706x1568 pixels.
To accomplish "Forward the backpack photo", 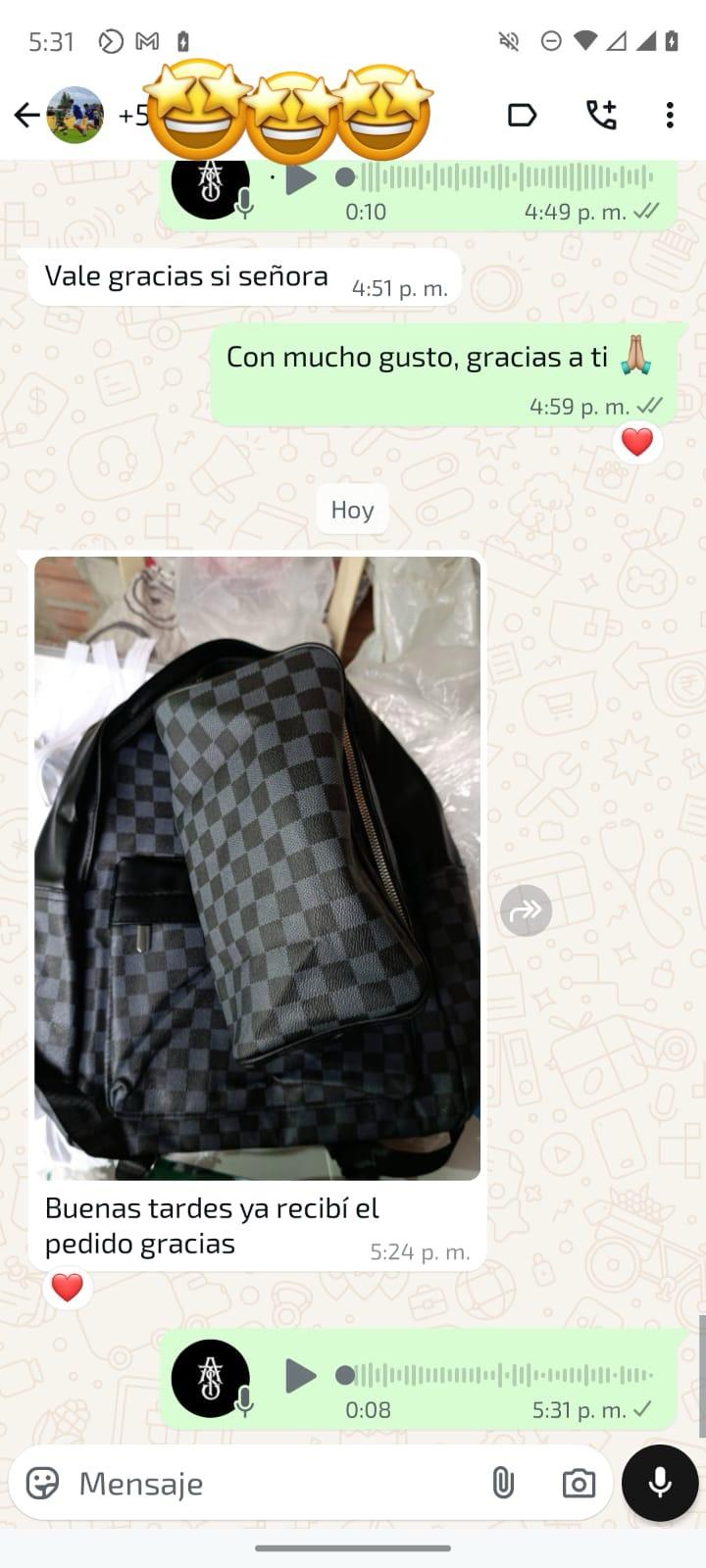I will pos(526,910).
